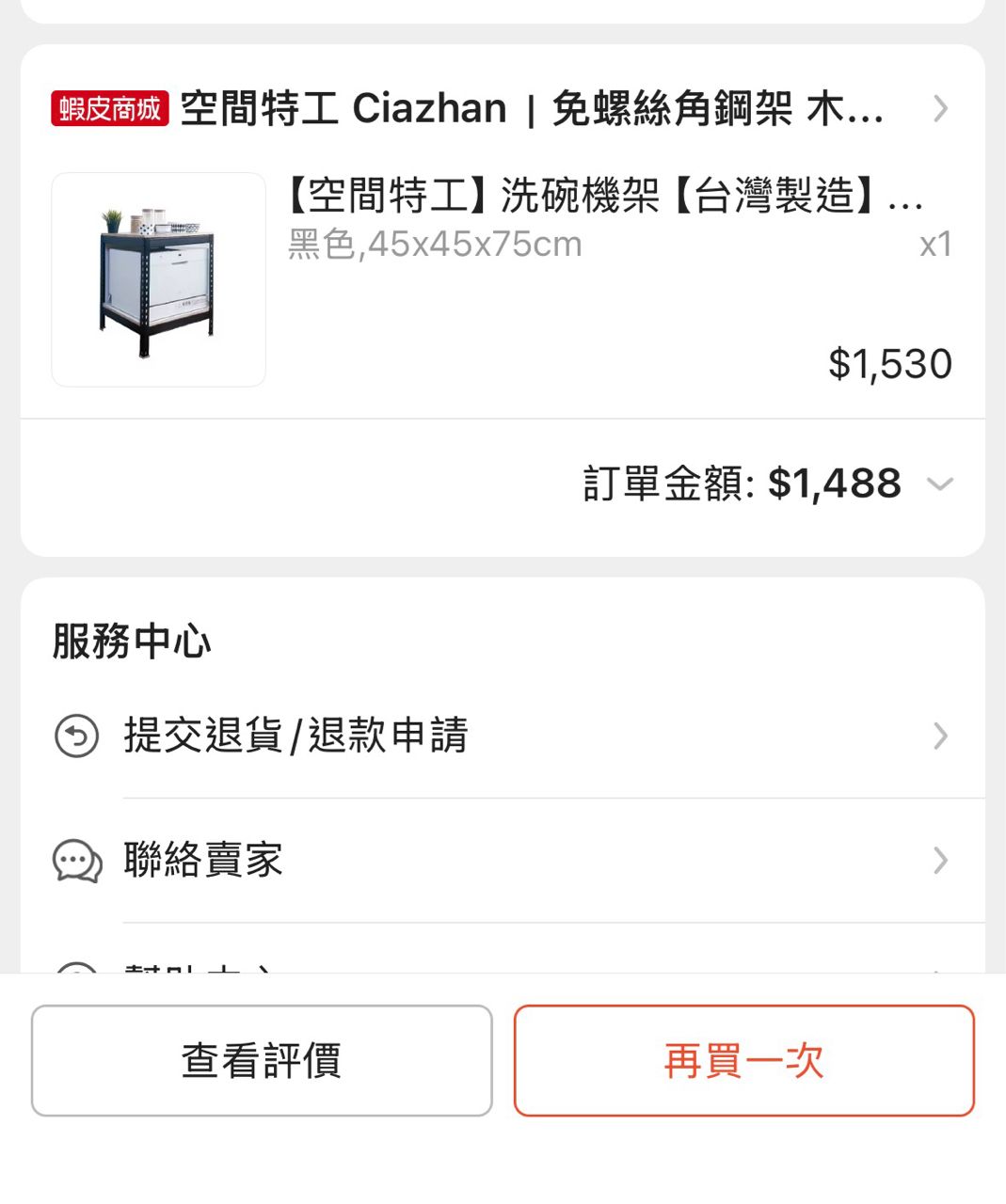Open the 空間特工 Ciazhan shop page
The width and height of the screenshot is (1006, 1204).
(x=531, y=109)
